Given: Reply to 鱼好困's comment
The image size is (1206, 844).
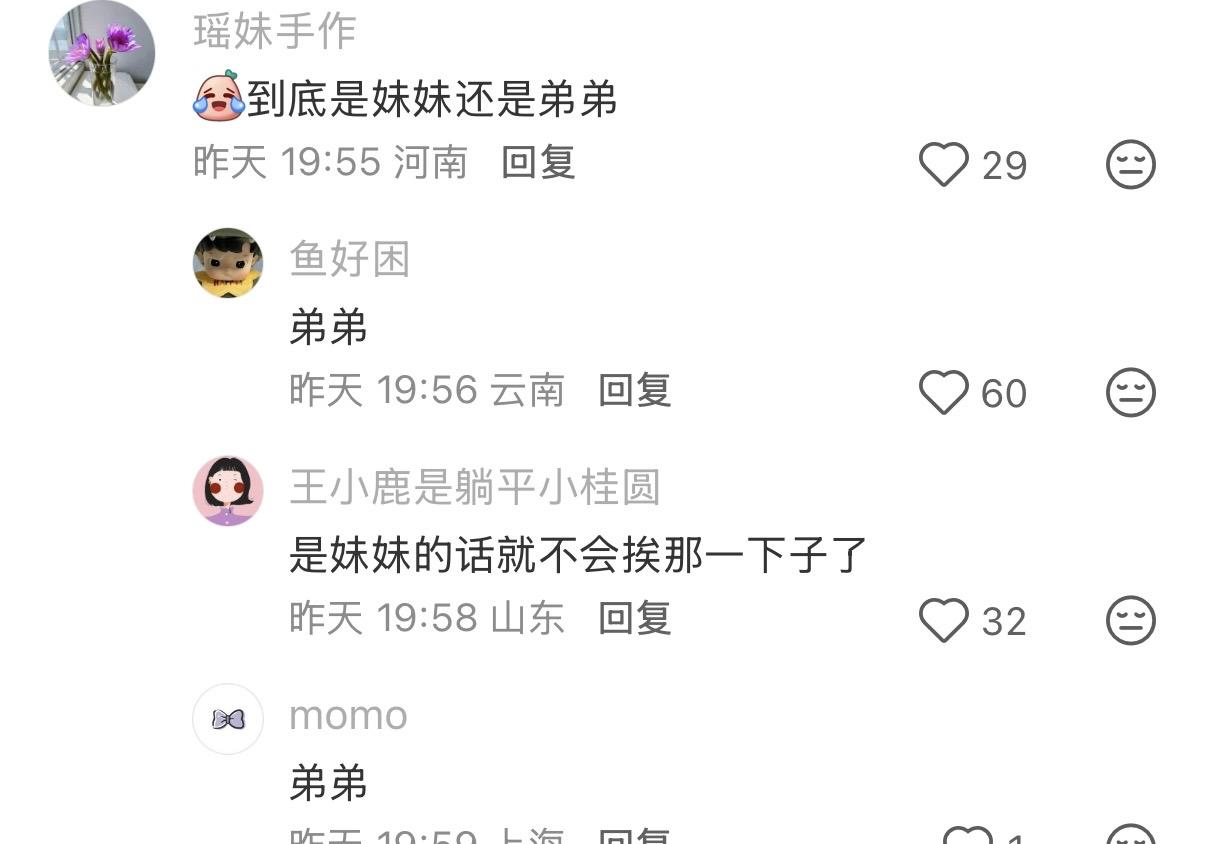Looking at the screenshot, I should click(634, 390).
